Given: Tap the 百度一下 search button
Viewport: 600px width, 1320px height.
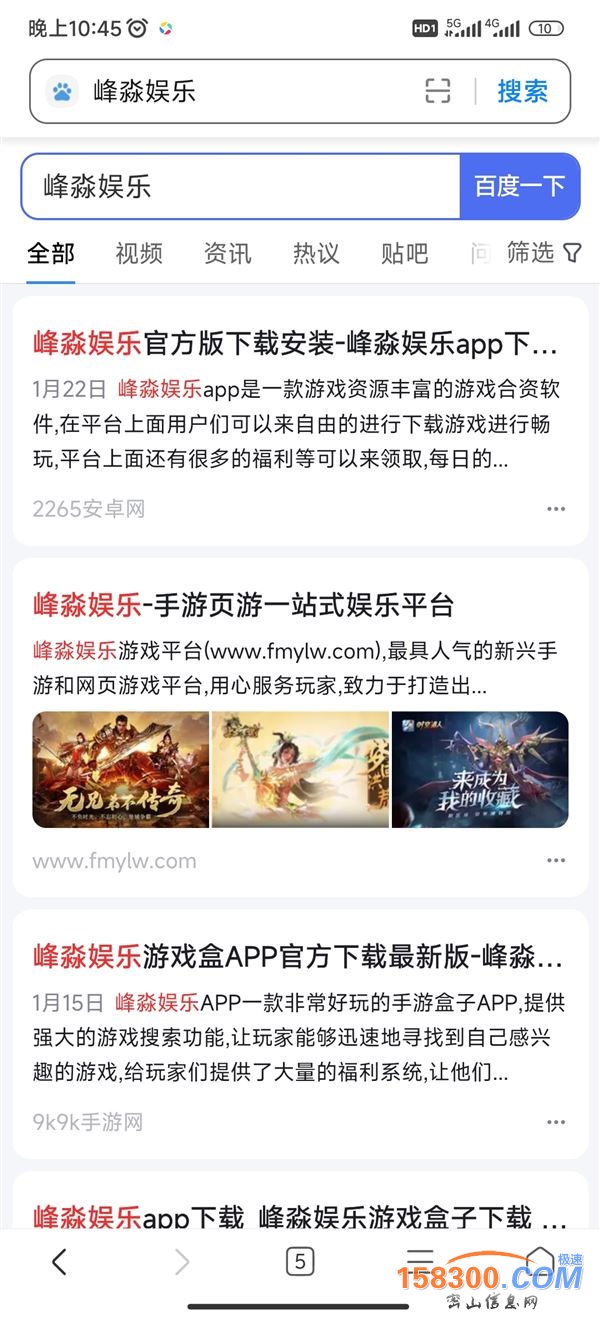Looking at the screenshot, I should click(x=520, y=186).
